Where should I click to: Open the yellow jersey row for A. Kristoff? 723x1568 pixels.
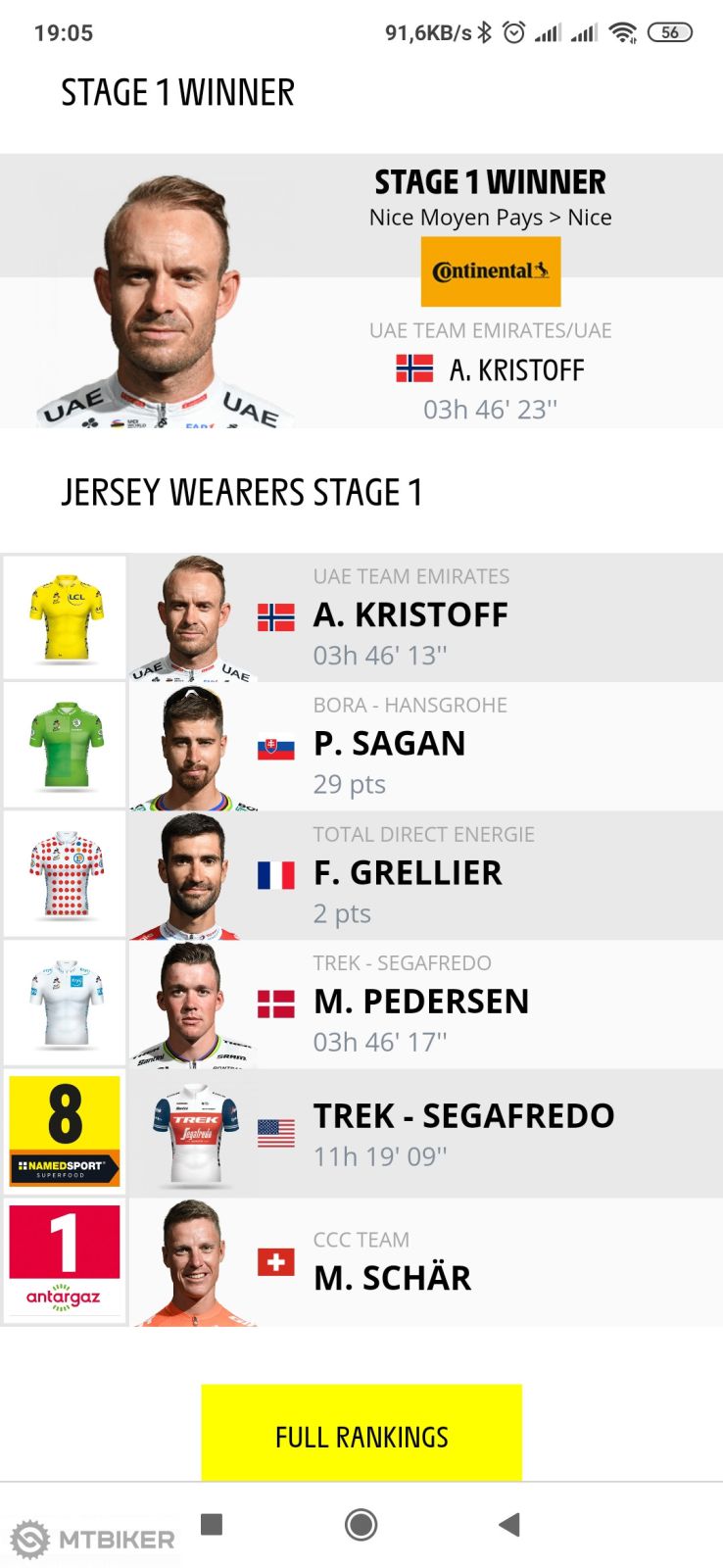coord(411,617)
